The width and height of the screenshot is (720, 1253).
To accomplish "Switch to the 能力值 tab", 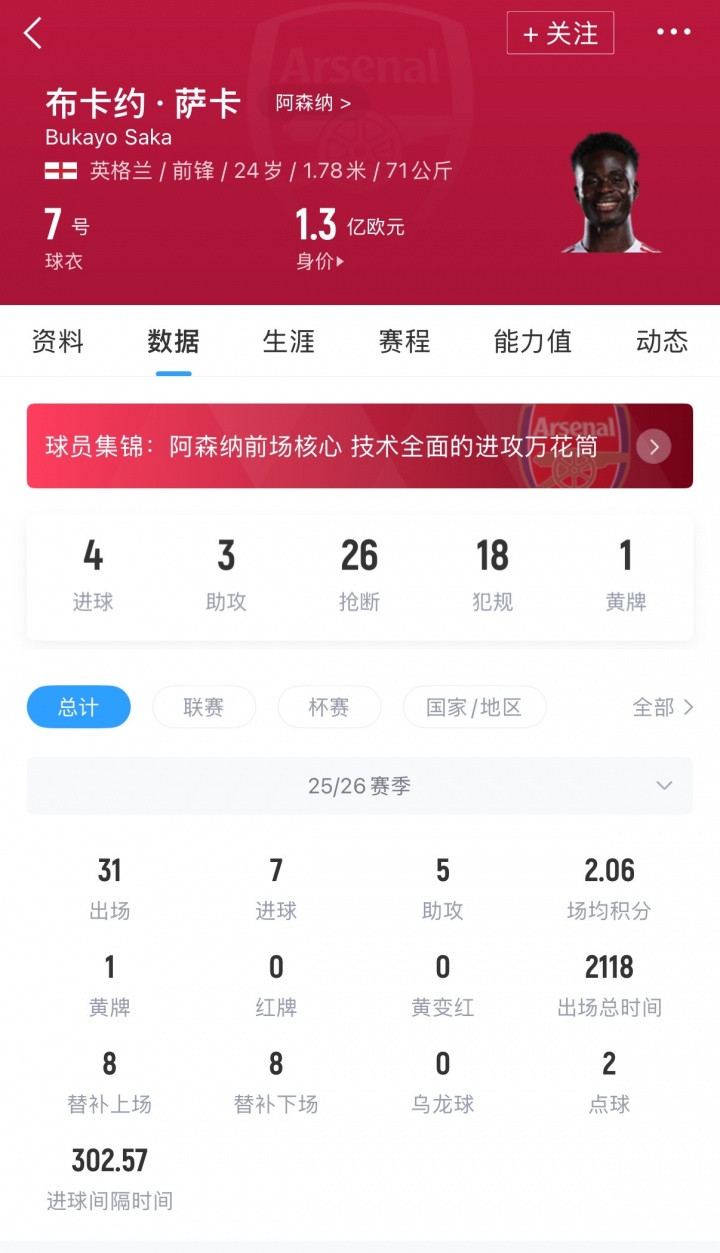I will 532,342.
